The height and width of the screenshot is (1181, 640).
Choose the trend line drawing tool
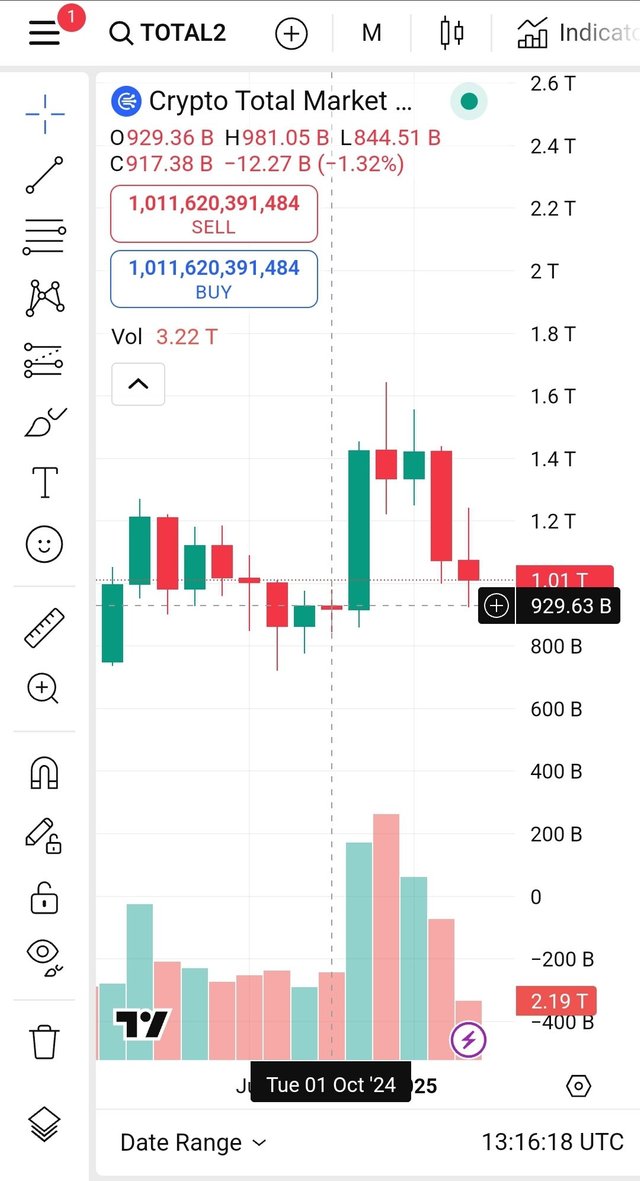[44, 175]
